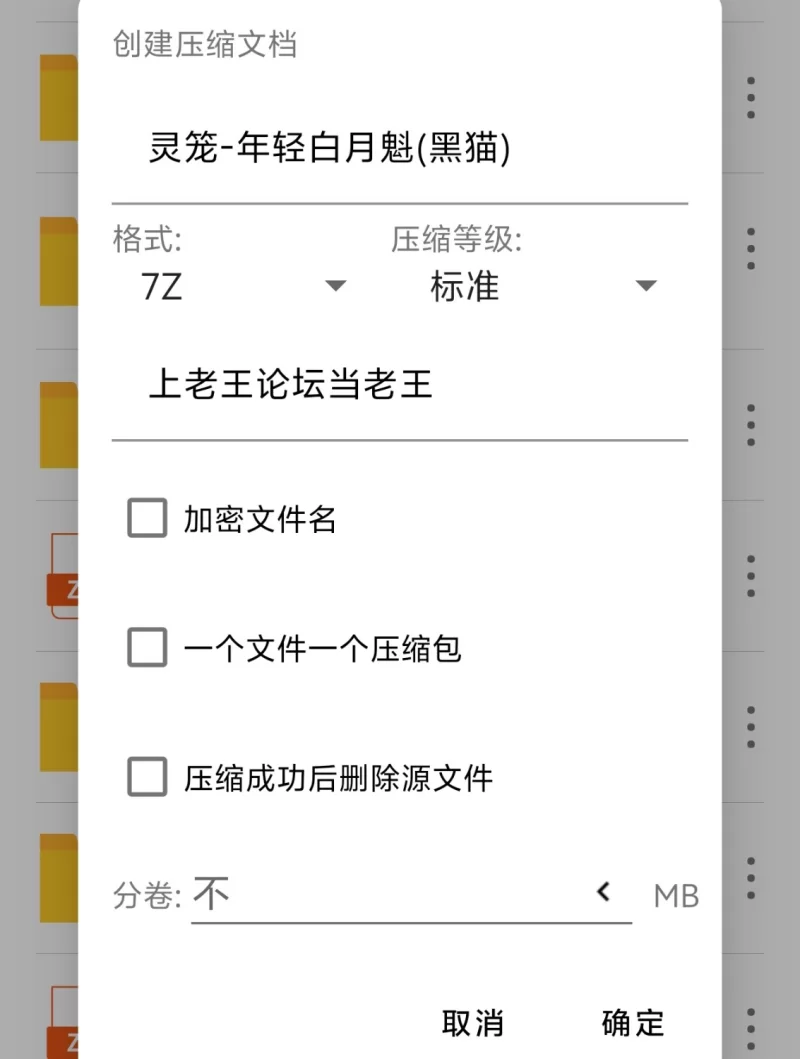Enable 一个文件一个压缩包 option
This screenshot has width=800, height=1059.
click(147, 649)
